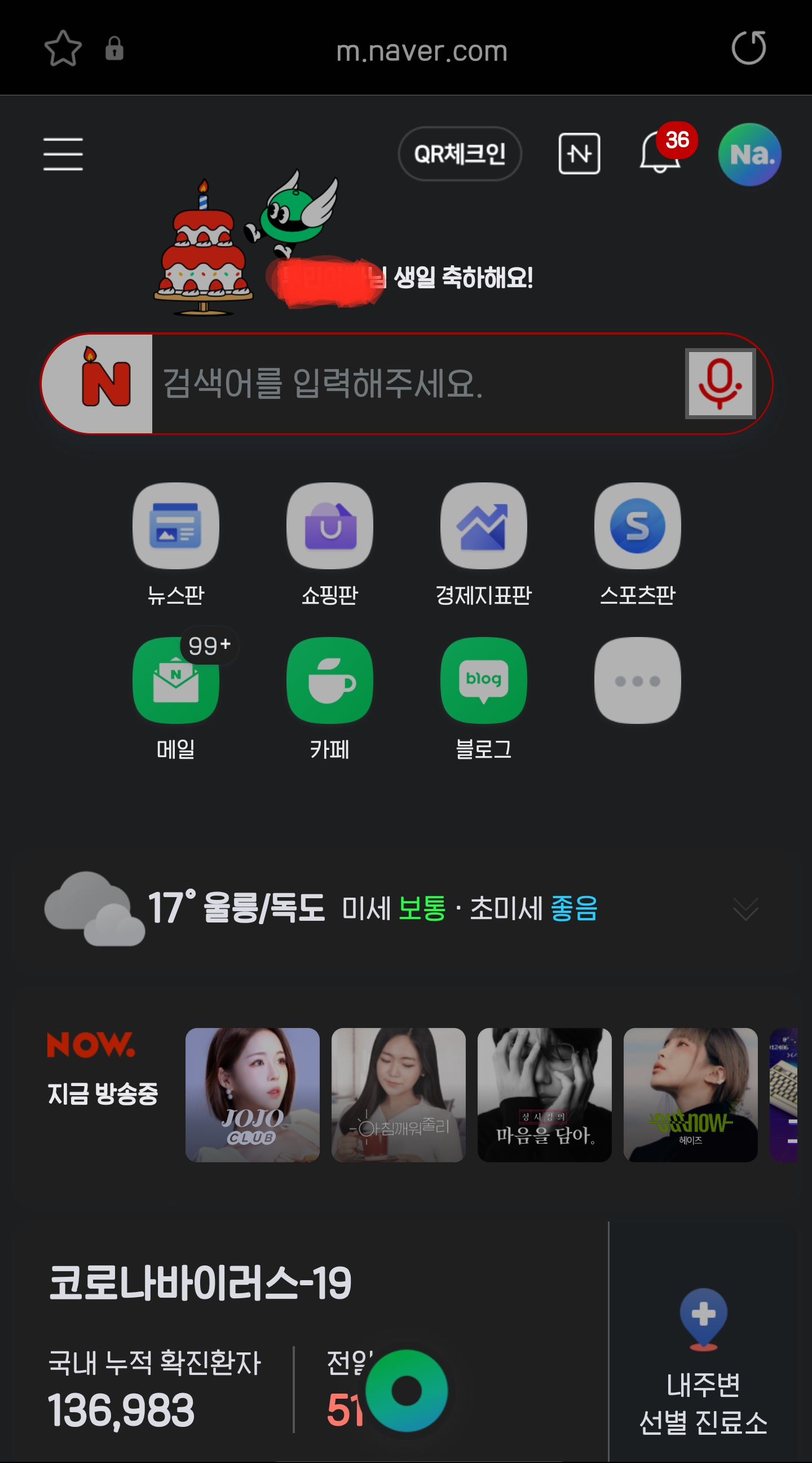
Task: Play the JOJO CLUB live broadcast
Action: tap(253, 1095)
